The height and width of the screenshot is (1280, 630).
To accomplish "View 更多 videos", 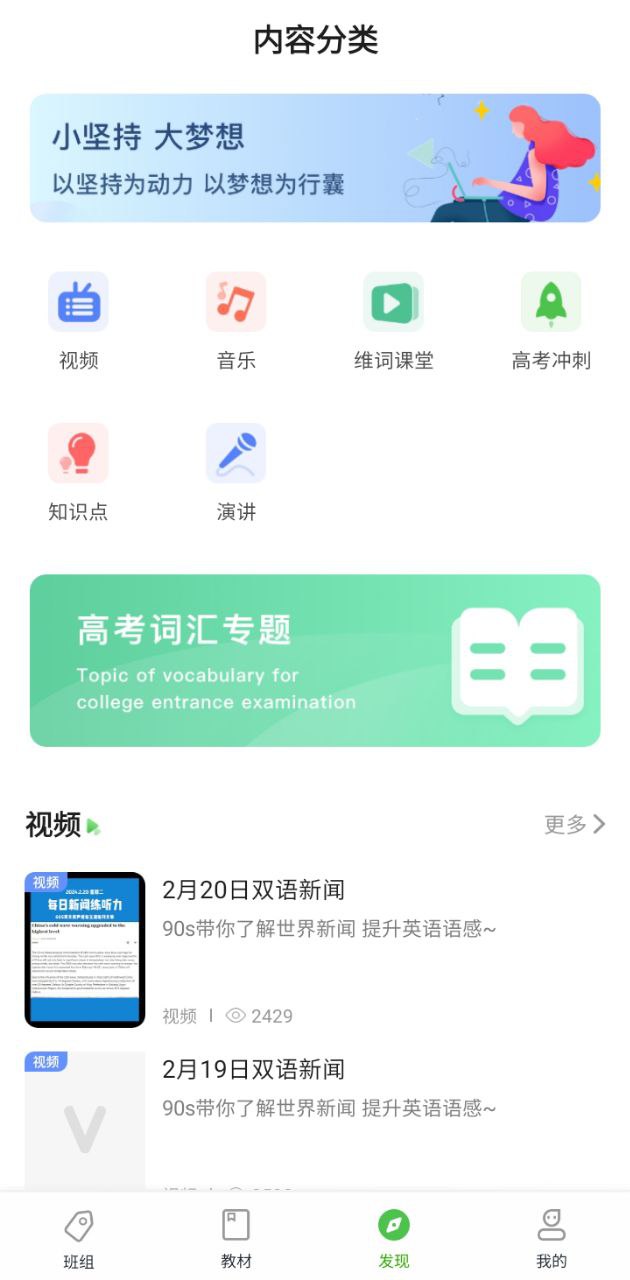I will [x=574, y=824].
